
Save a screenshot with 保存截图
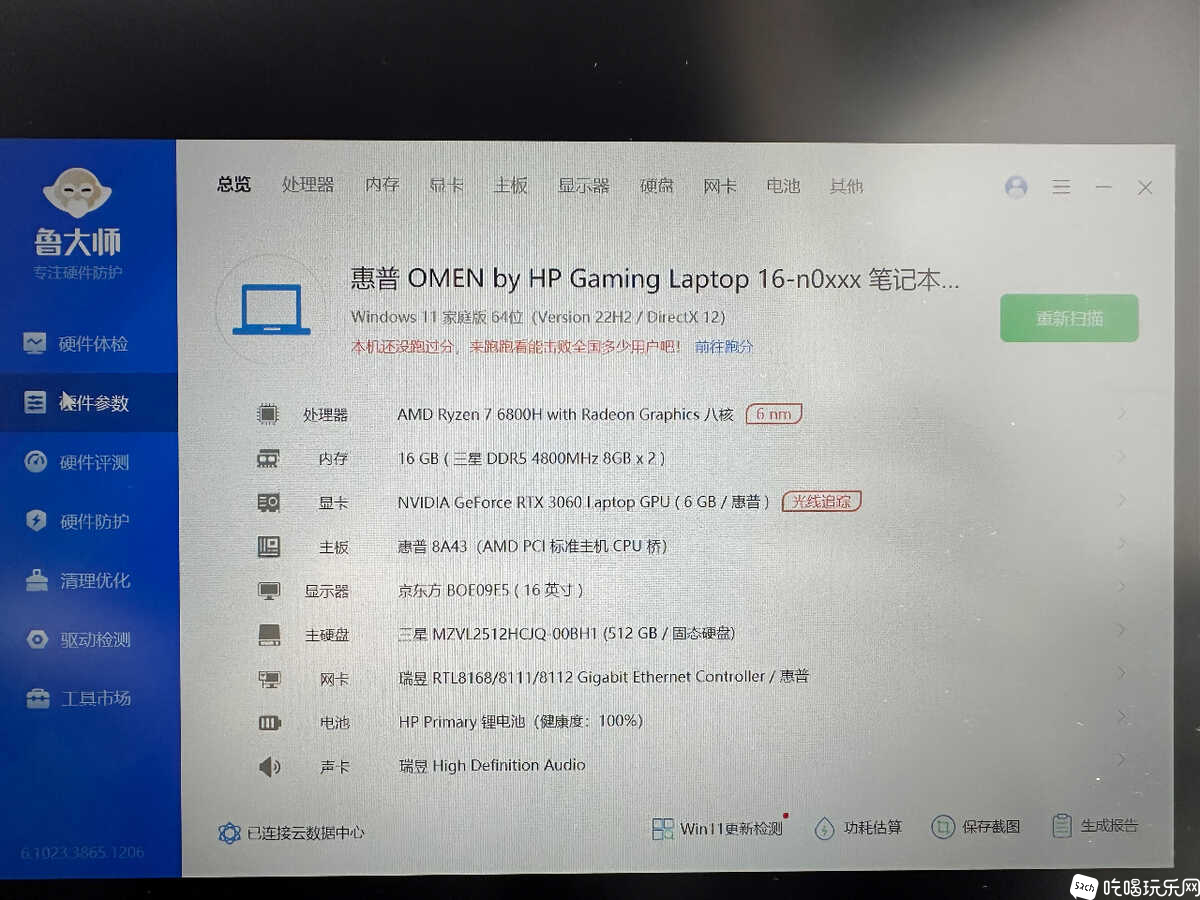tap(978, 827)
